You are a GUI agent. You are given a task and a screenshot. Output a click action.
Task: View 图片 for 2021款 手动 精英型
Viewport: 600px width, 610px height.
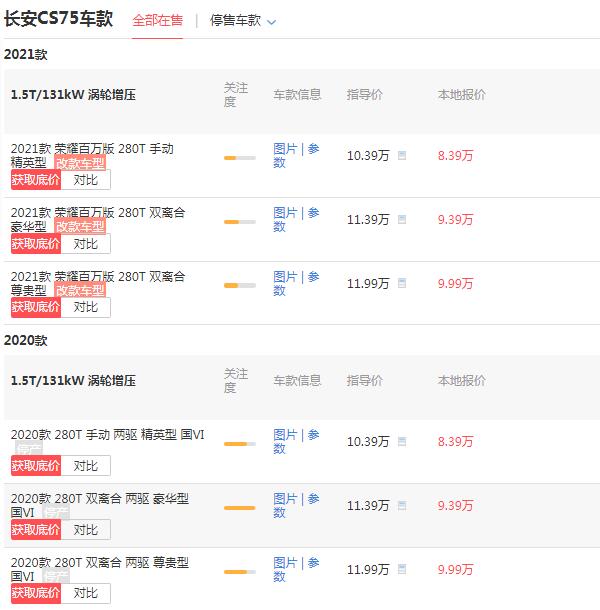click(285, 149)
